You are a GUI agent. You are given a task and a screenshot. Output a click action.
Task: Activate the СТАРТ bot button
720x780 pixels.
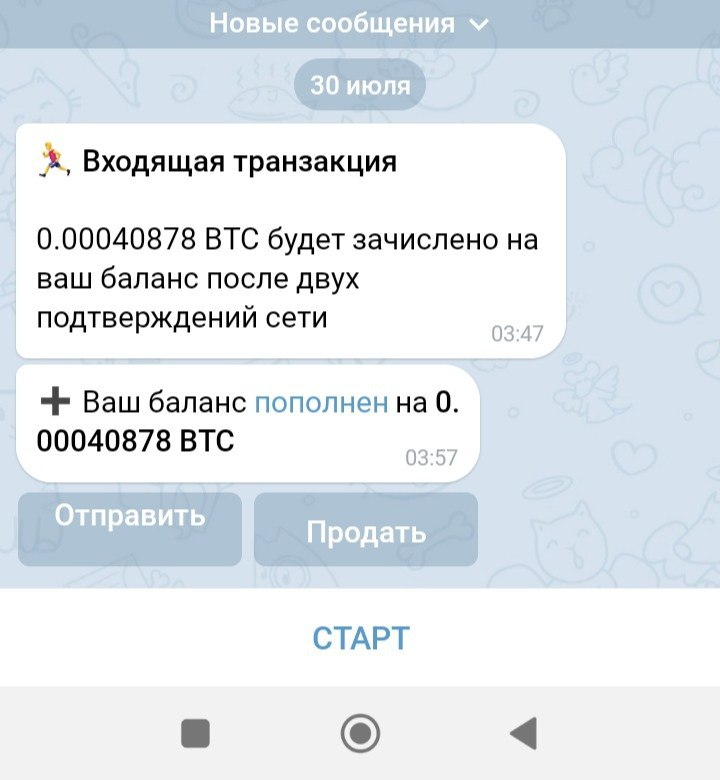coord(360,637)
